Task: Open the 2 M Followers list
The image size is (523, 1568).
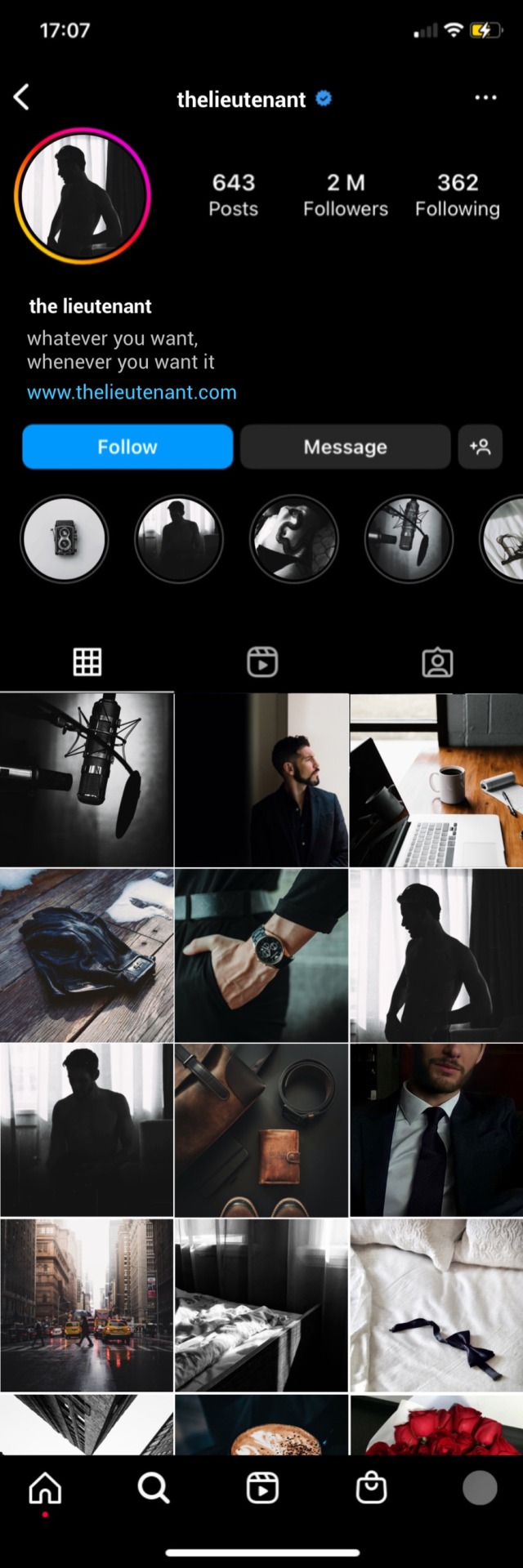Action: [x=345, y=195]
